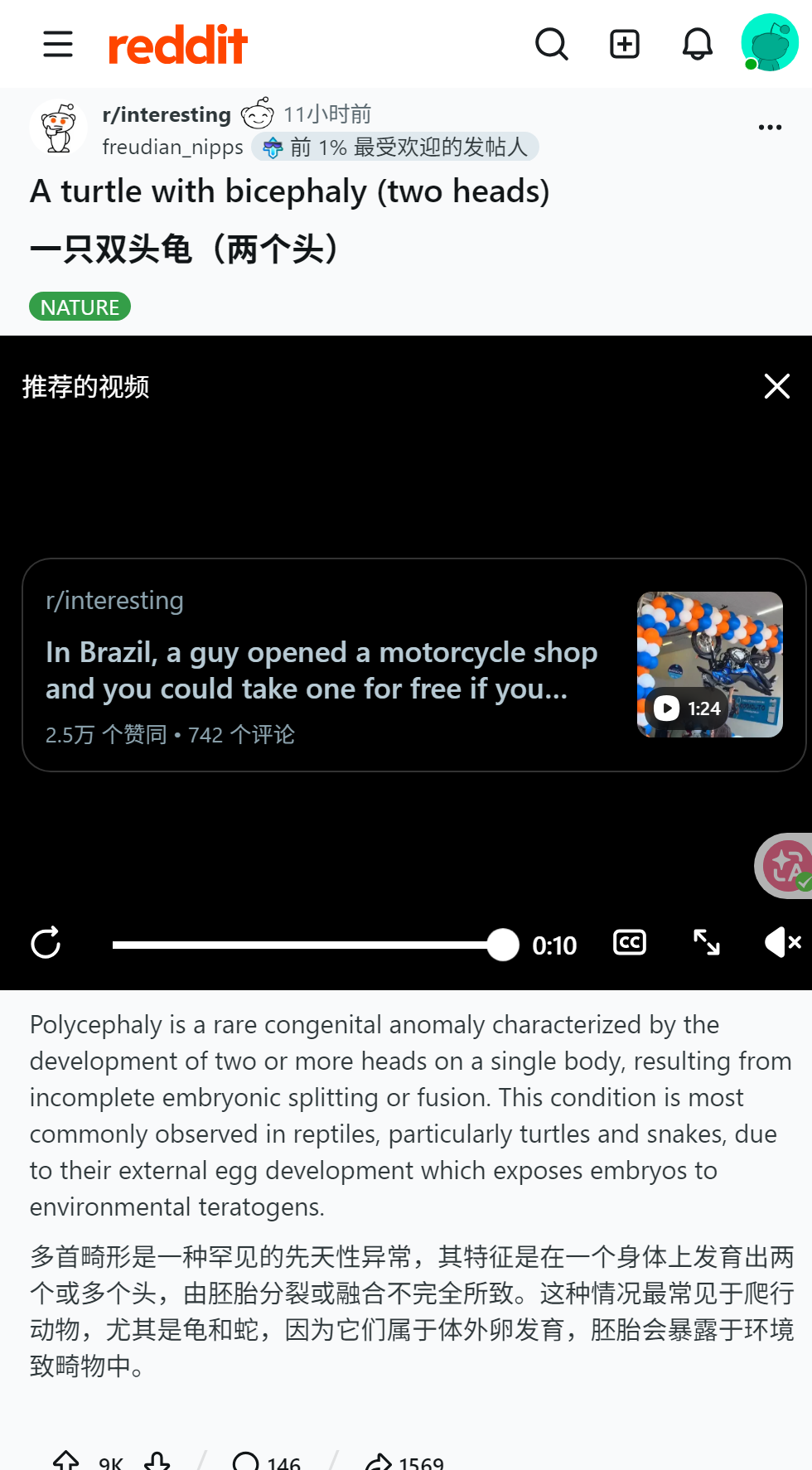
Task: Enter fullscreen video mode
Action: coord(707,943)
